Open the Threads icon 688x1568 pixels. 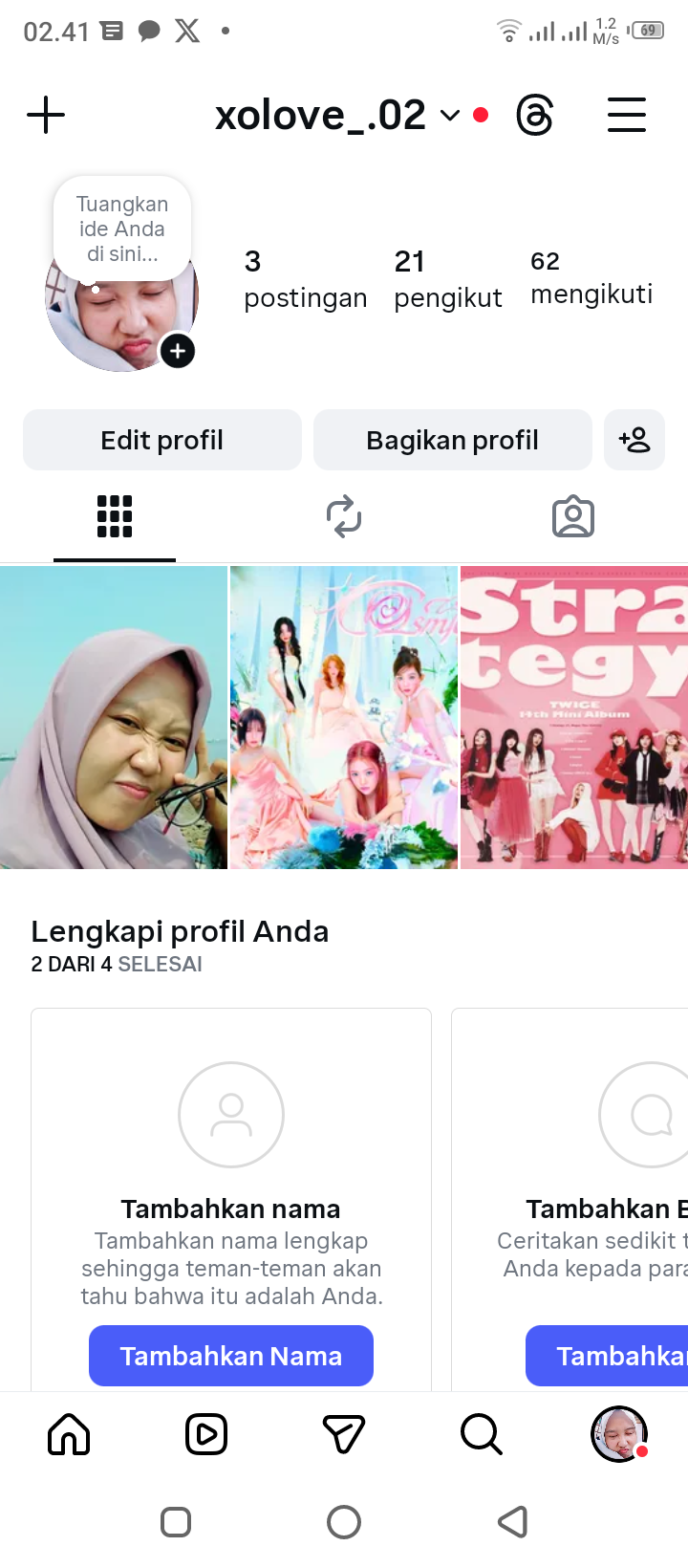[x=534, y=116]
